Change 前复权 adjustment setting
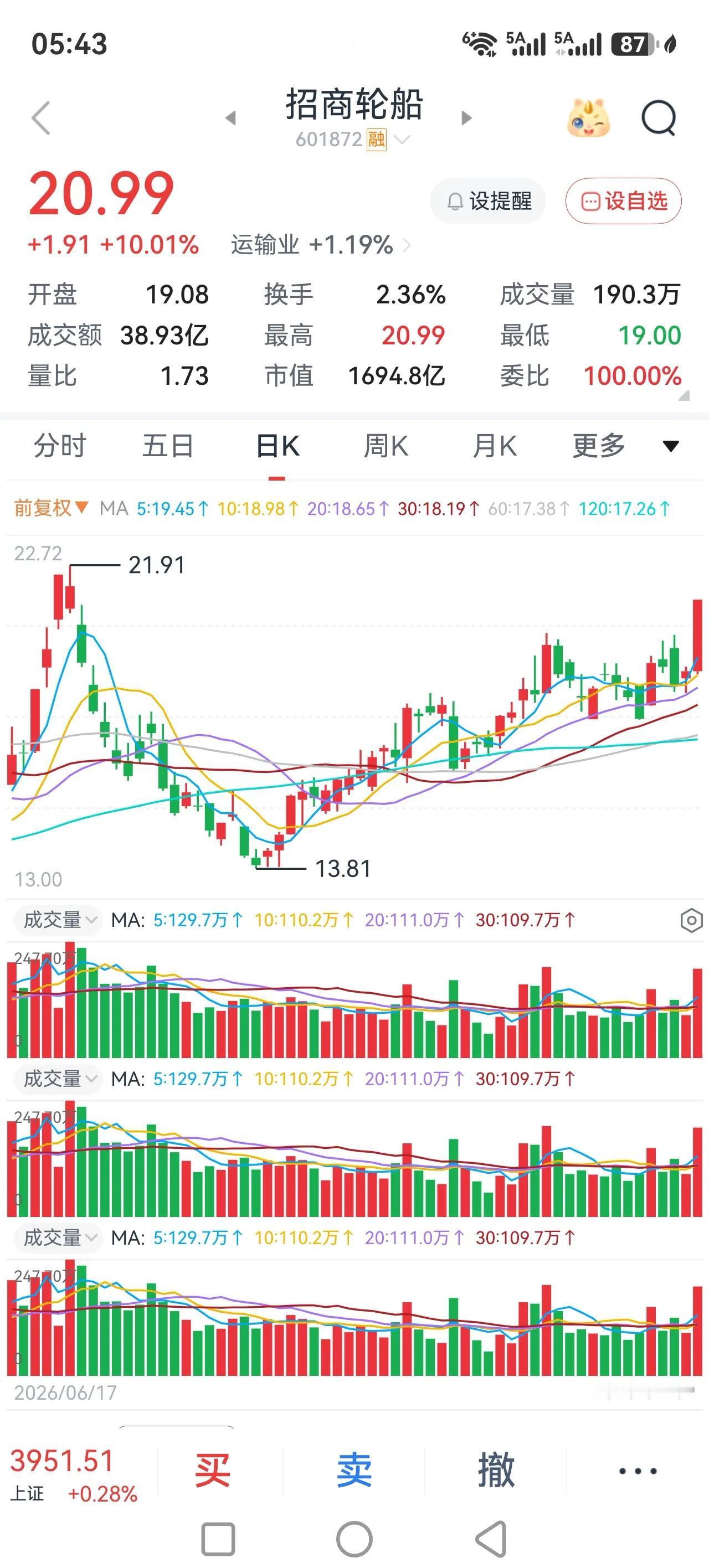 point(51,508)
